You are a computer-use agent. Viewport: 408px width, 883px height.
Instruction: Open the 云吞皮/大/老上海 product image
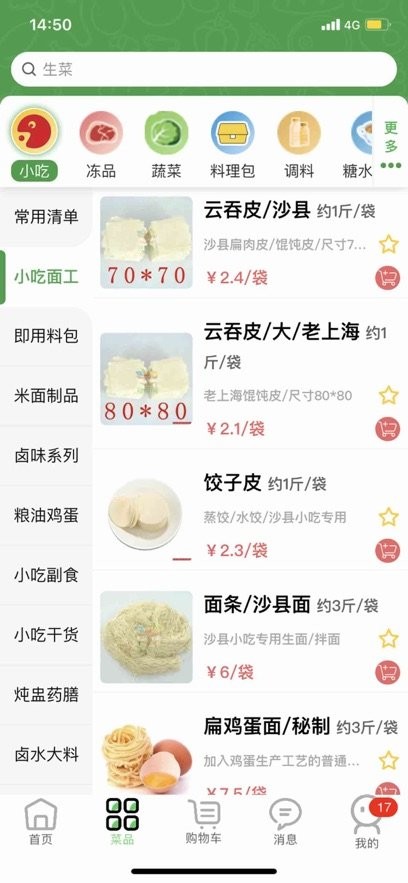point(146,378)
